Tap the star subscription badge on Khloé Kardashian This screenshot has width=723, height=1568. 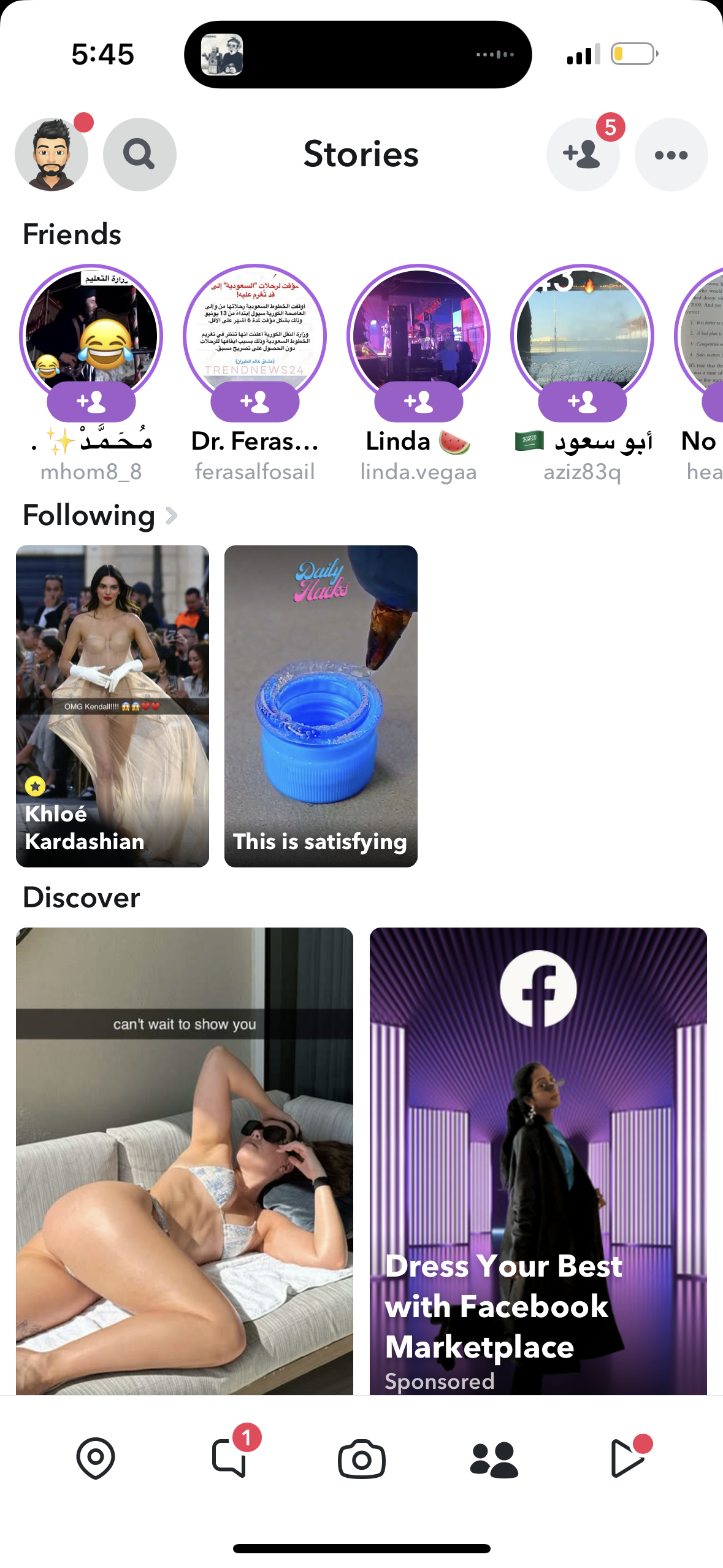pyautogui.click(x=36, y=786)
